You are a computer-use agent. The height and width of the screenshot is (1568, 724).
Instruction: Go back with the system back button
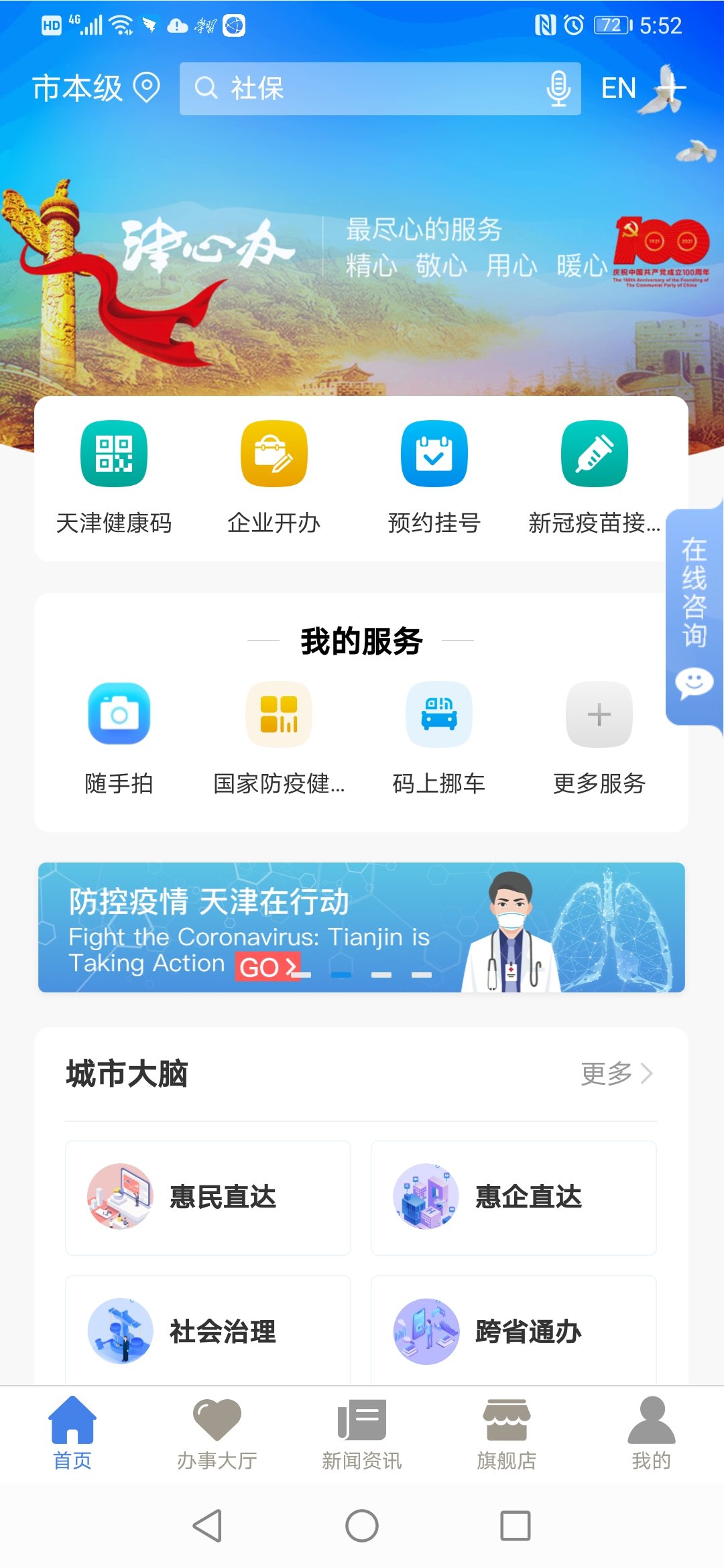(207, 1526)
